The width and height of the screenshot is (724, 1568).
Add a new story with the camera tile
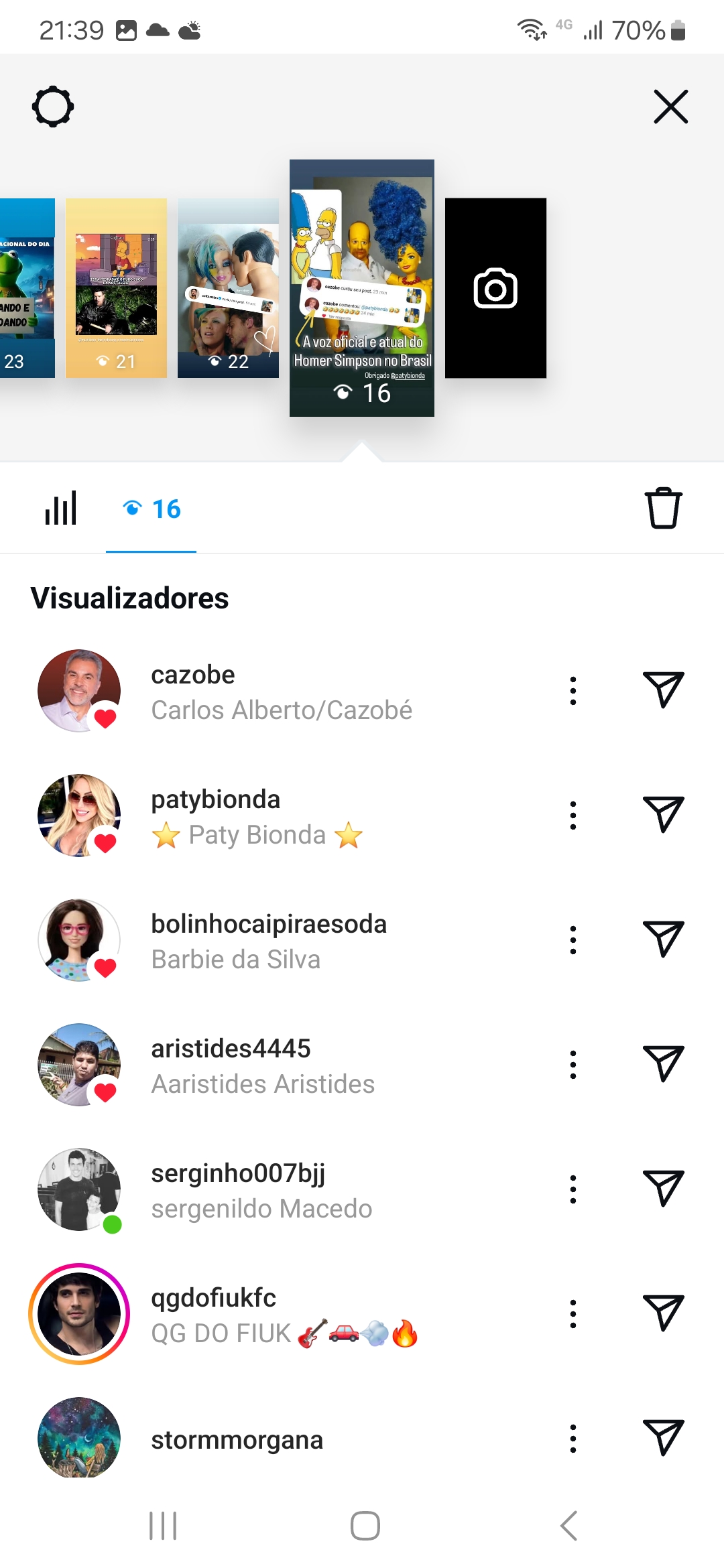[495, 288]
